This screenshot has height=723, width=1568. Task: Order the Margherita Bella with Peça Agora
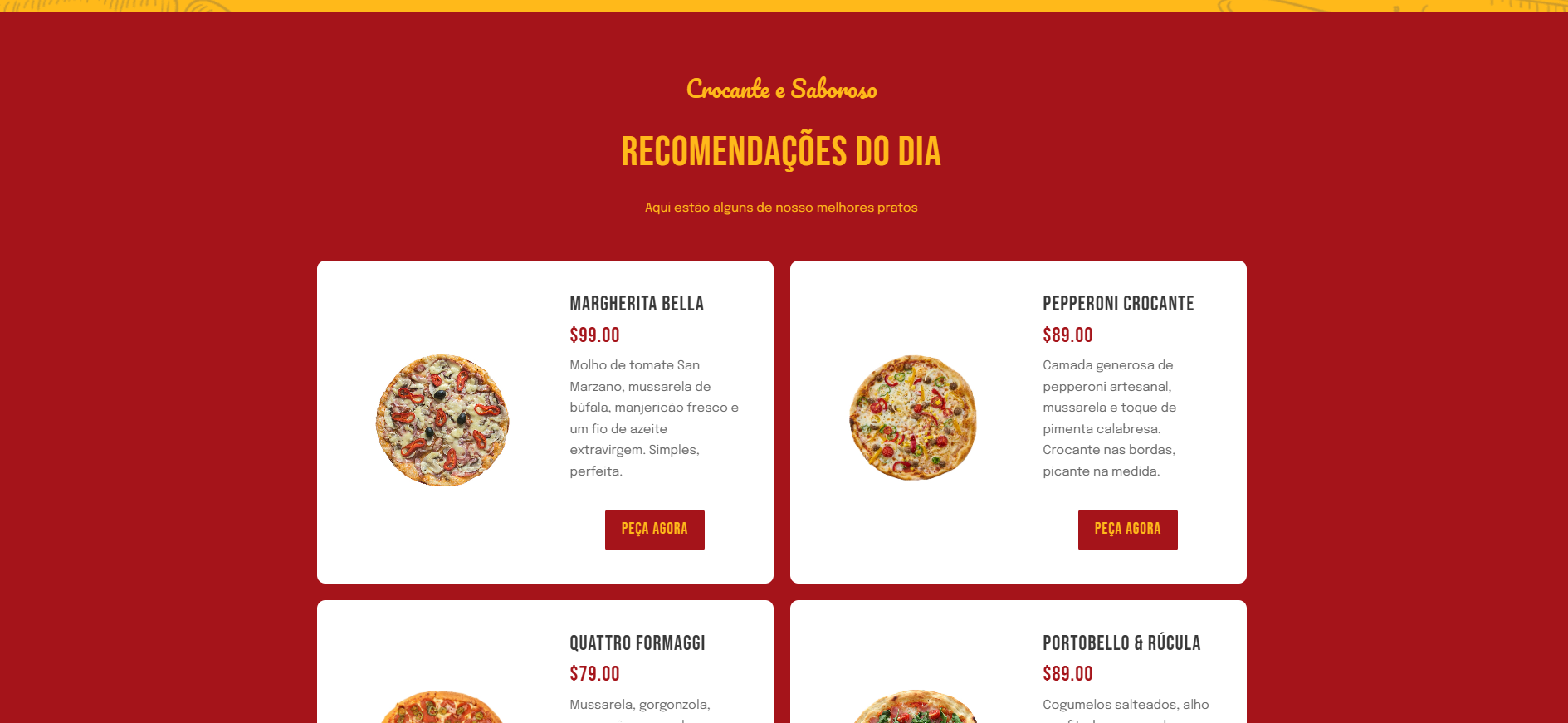pos(654,530)
